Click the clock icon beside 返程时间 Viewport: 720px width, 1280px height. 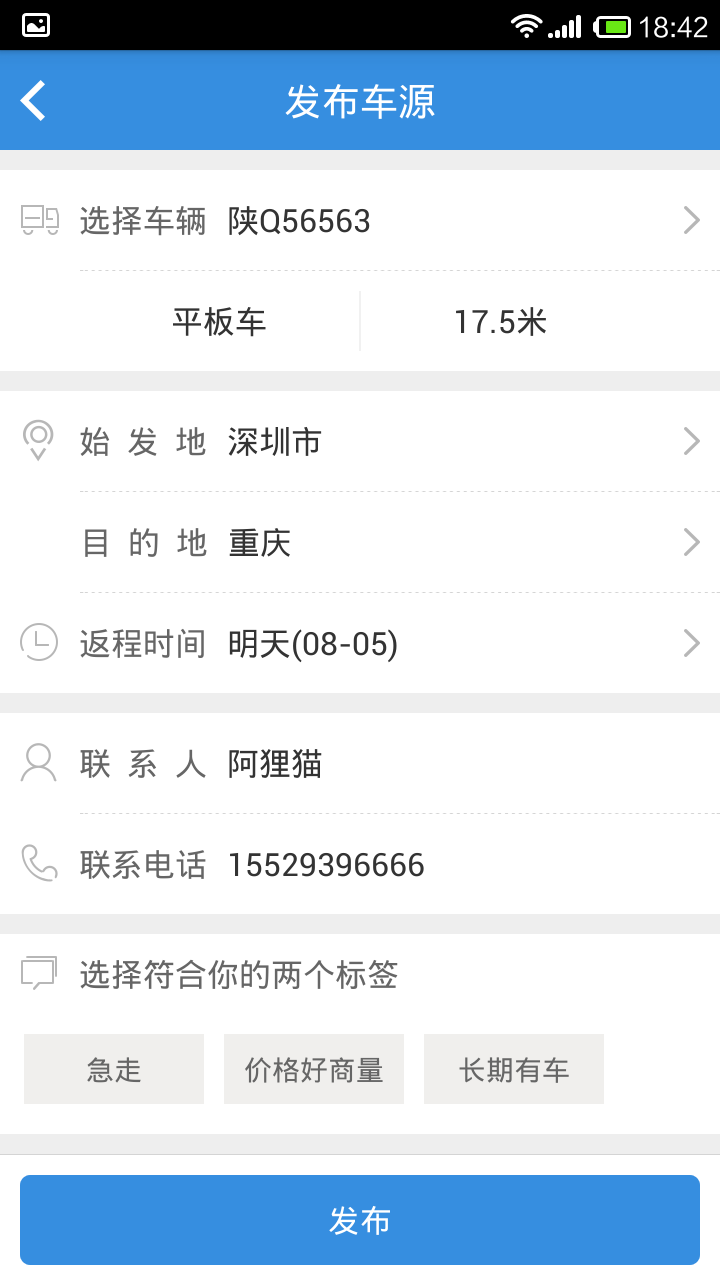(38, 642)
